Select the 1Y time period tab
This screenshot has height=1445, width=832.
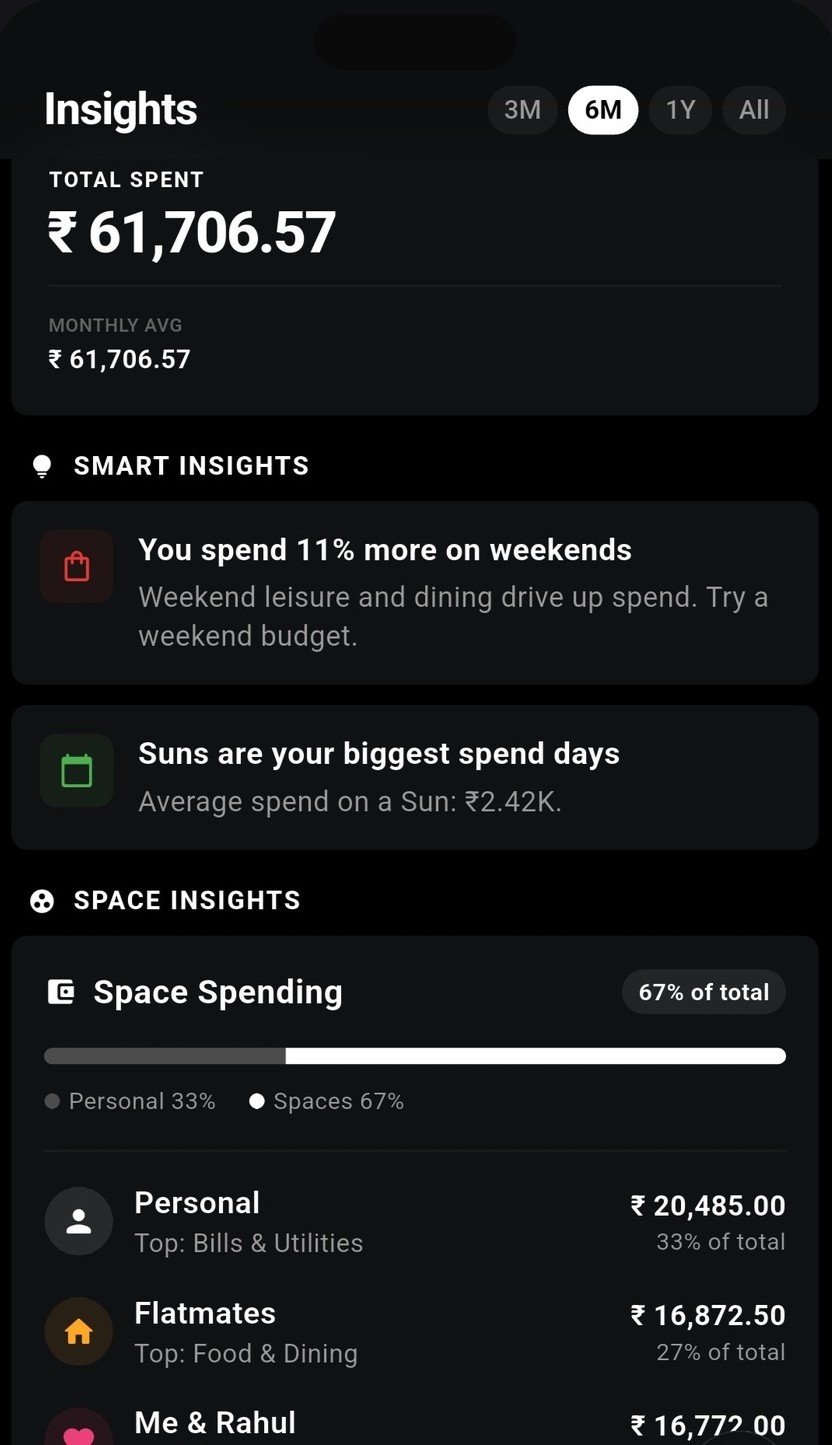(x=680, y=110)
